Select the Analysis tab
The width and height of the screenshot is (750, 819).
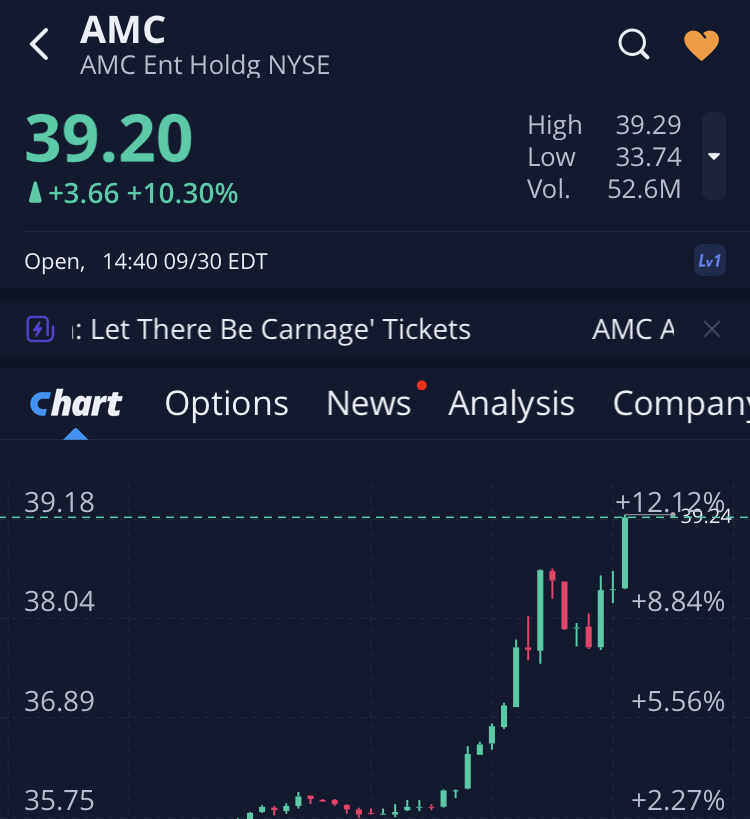click(x=511, y=403)
